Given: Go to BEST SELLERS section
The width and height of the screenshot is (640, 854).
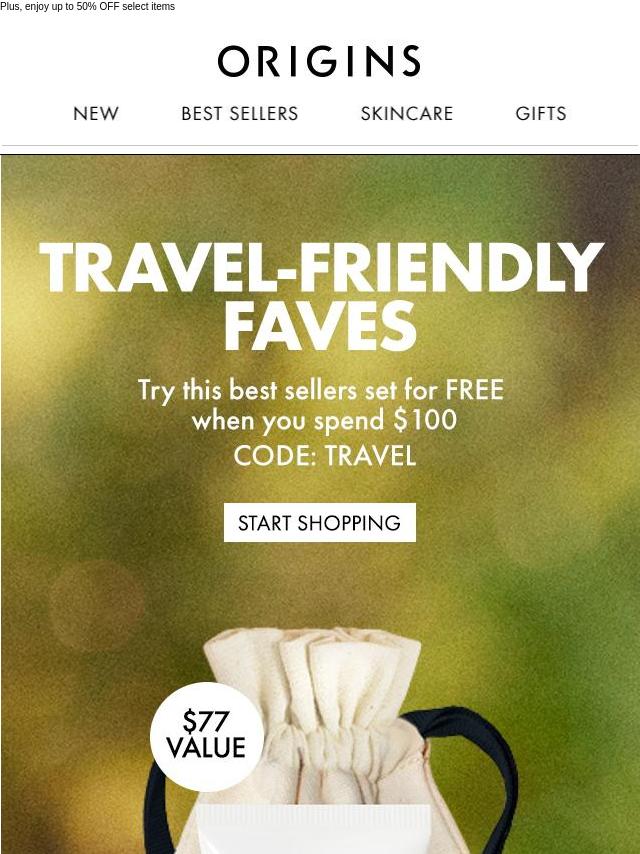Looking at the screenshot, I should coord(239,114).
